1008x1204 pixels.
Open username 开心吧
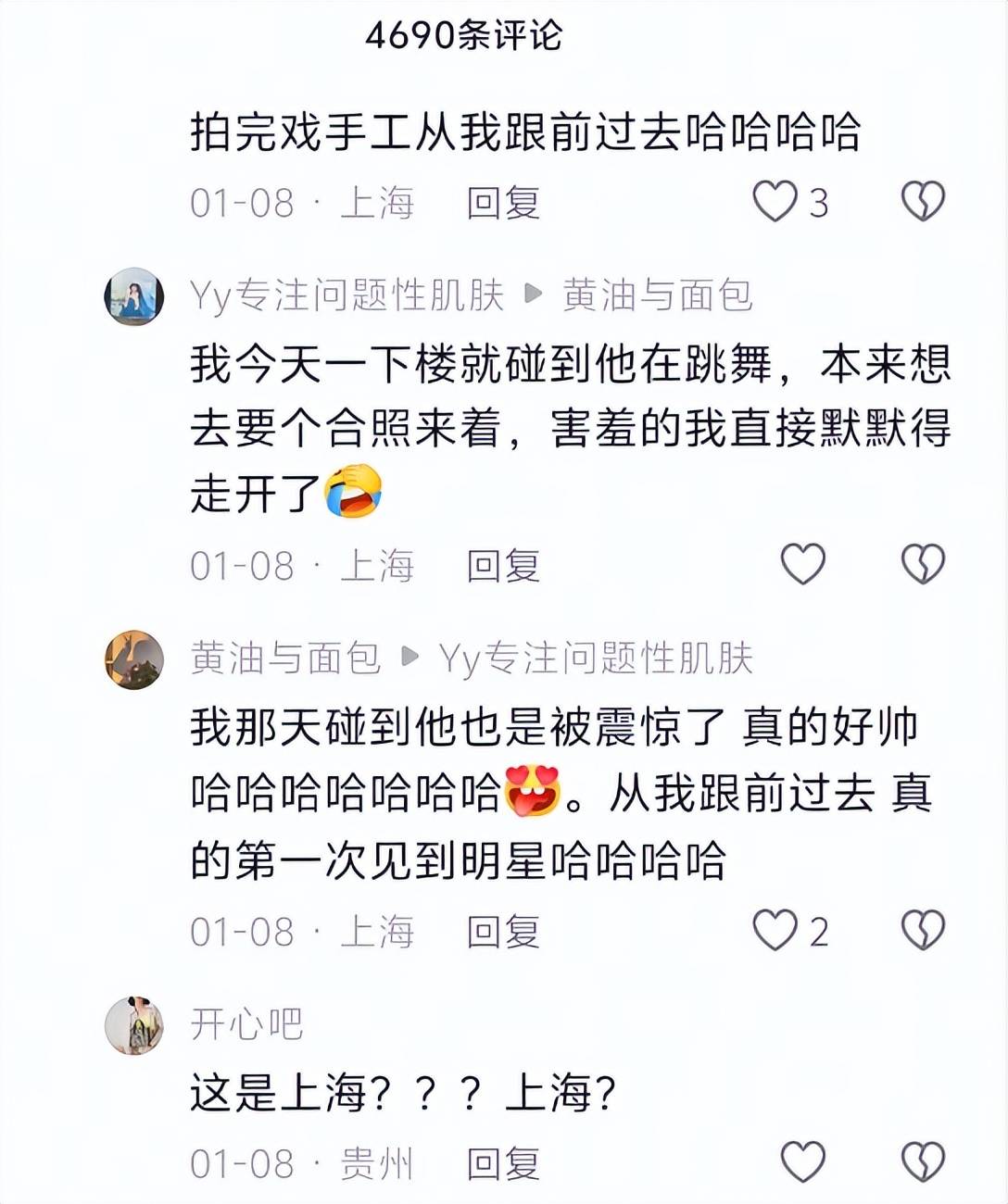tap(246, 1024)
